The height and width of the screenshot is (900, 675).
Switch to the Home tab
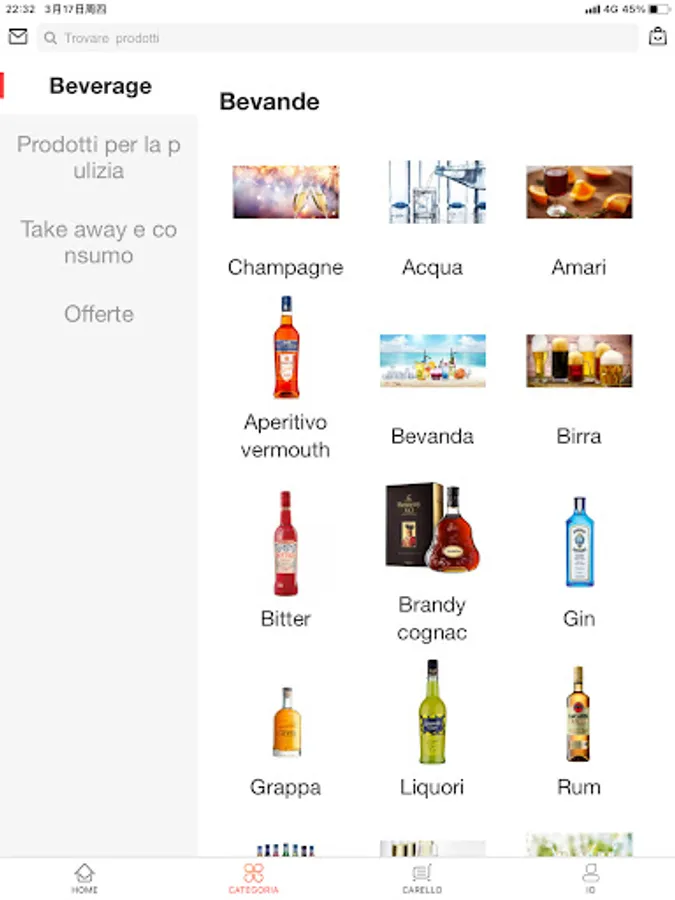point(85,878)
